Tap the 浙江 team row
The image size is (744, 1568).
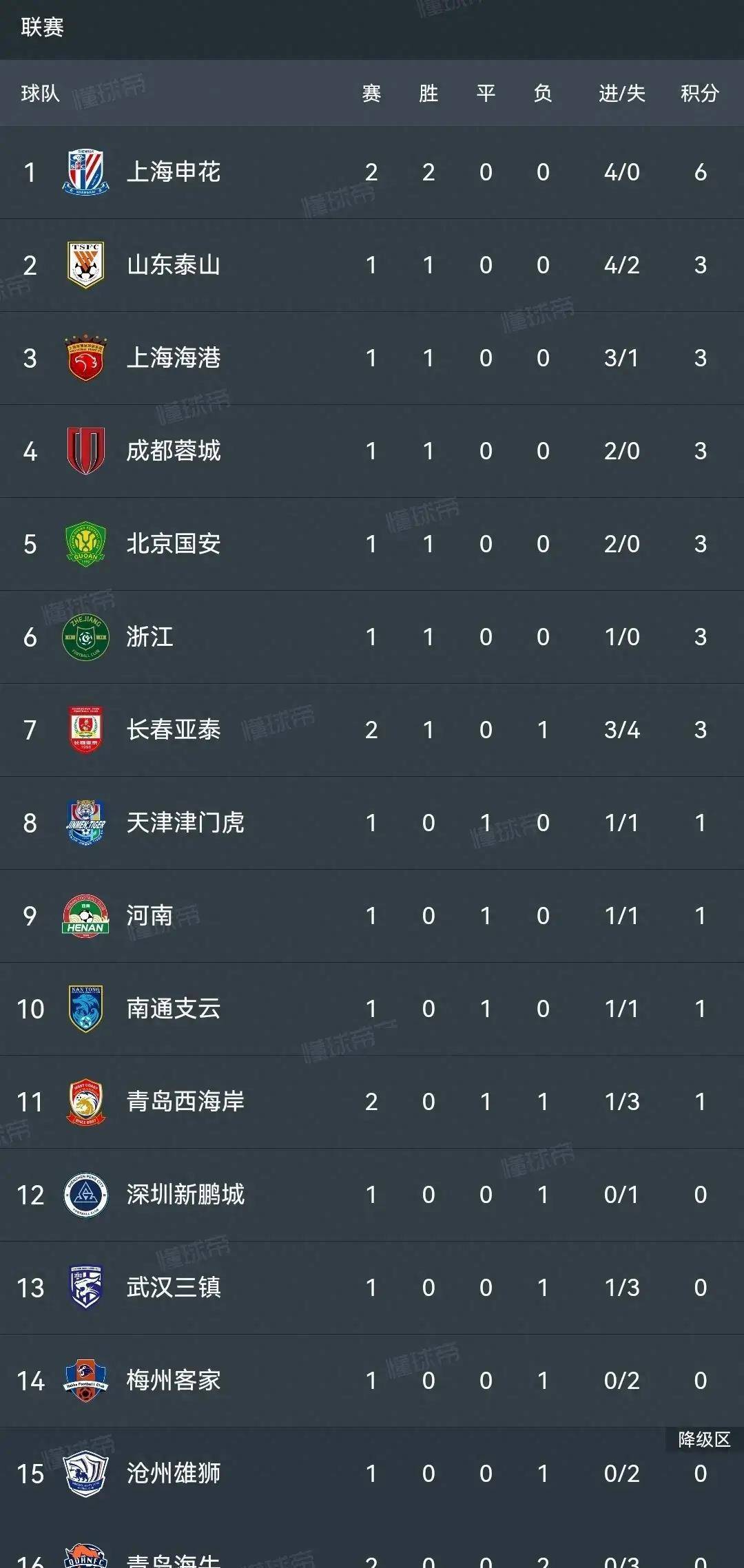point(372,637)
